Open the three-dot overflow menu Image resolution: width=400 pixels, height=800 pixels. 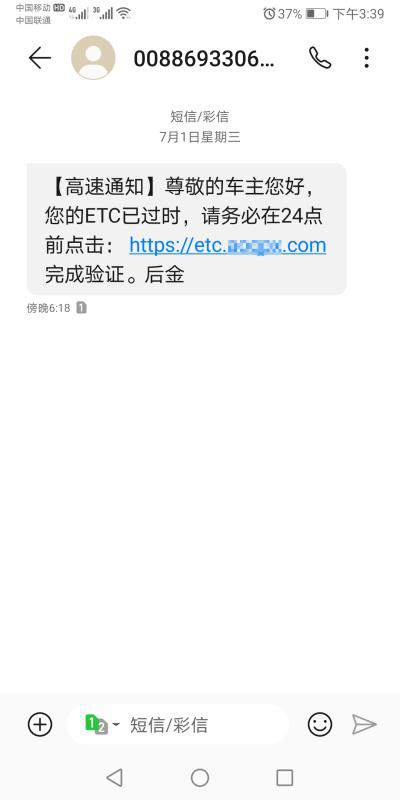[x=366, y=58]
